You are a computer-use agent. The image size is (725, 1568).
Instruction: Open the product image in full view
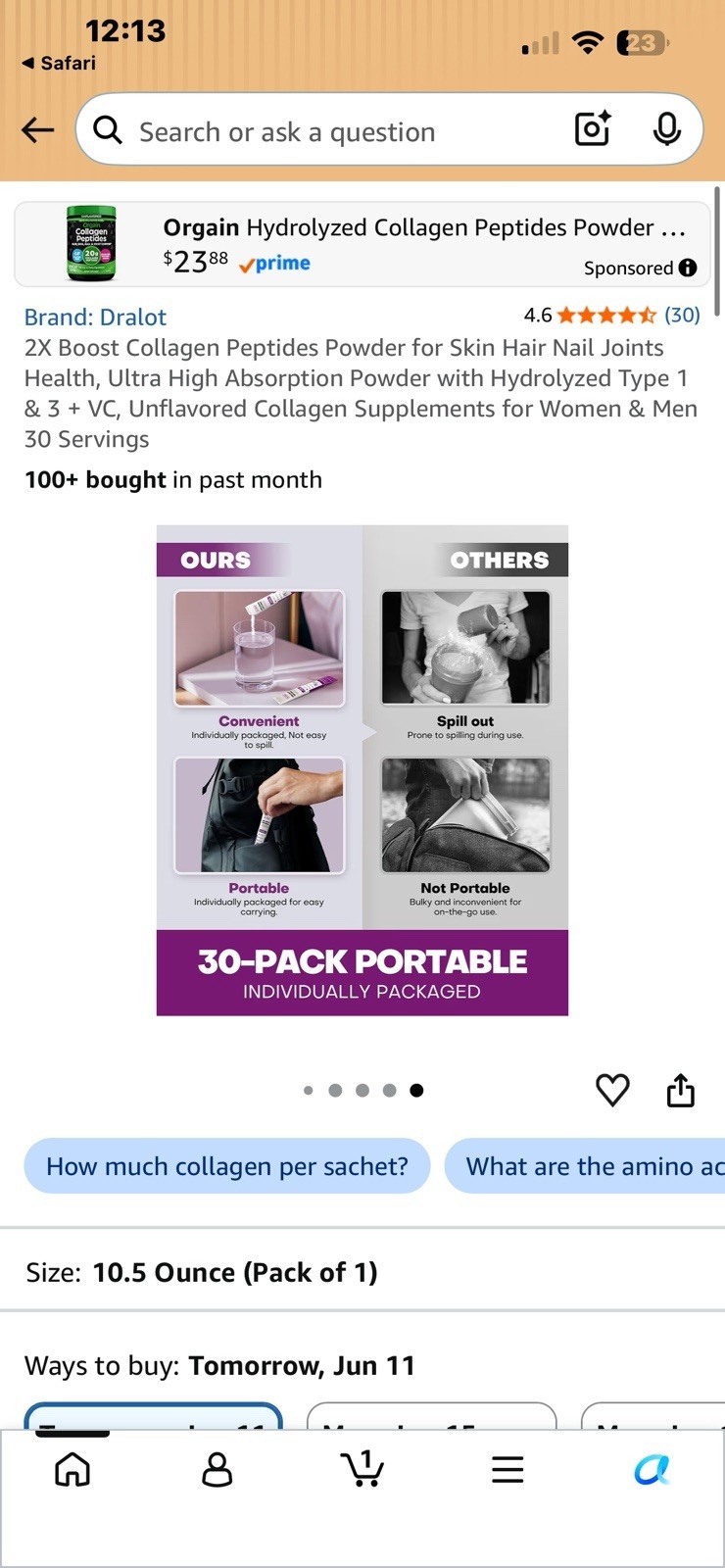[x=362, y=770]
